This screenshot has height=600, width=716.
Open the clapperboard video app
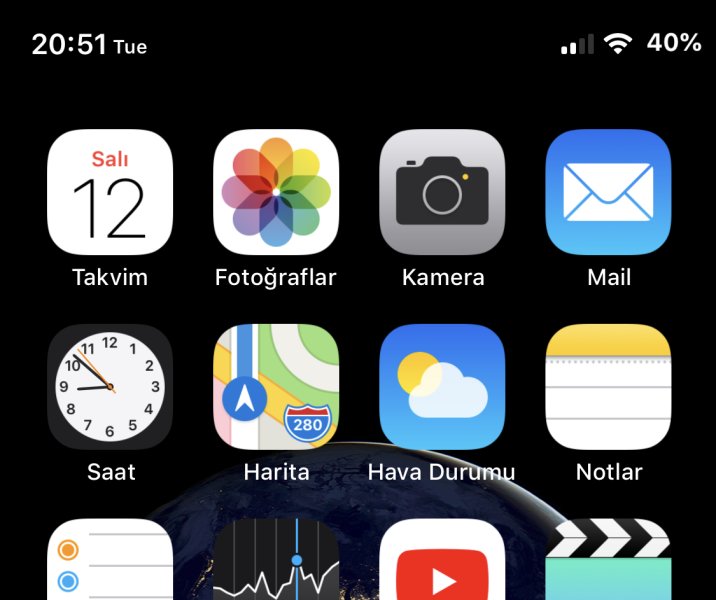(x=608, y=562)
